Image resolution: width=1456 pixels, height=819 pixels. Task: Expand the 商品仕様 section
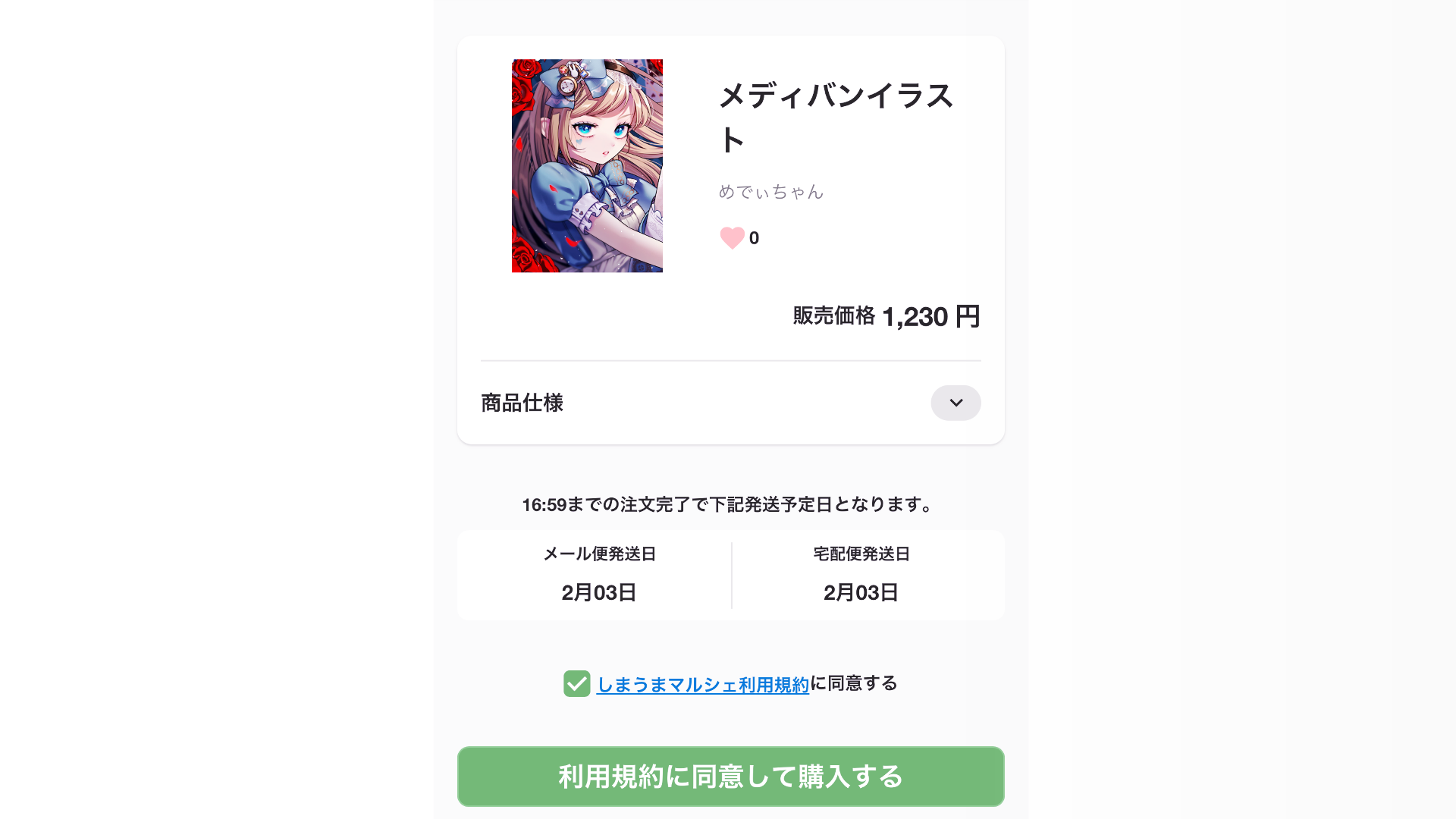(955, 403)
